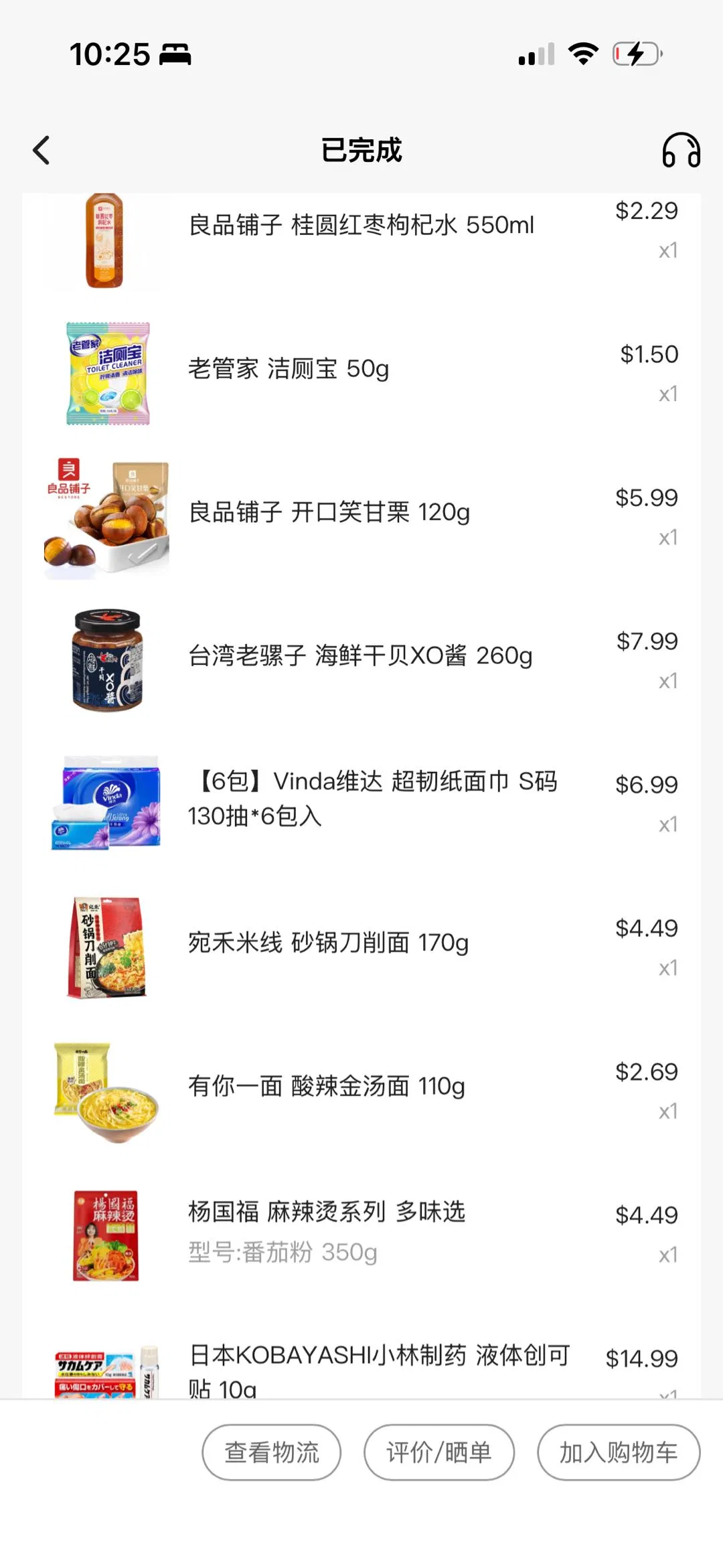Viewport: 723px width, 1568px height.
Task: Go back from the completed order page
Action: (42, 150)
